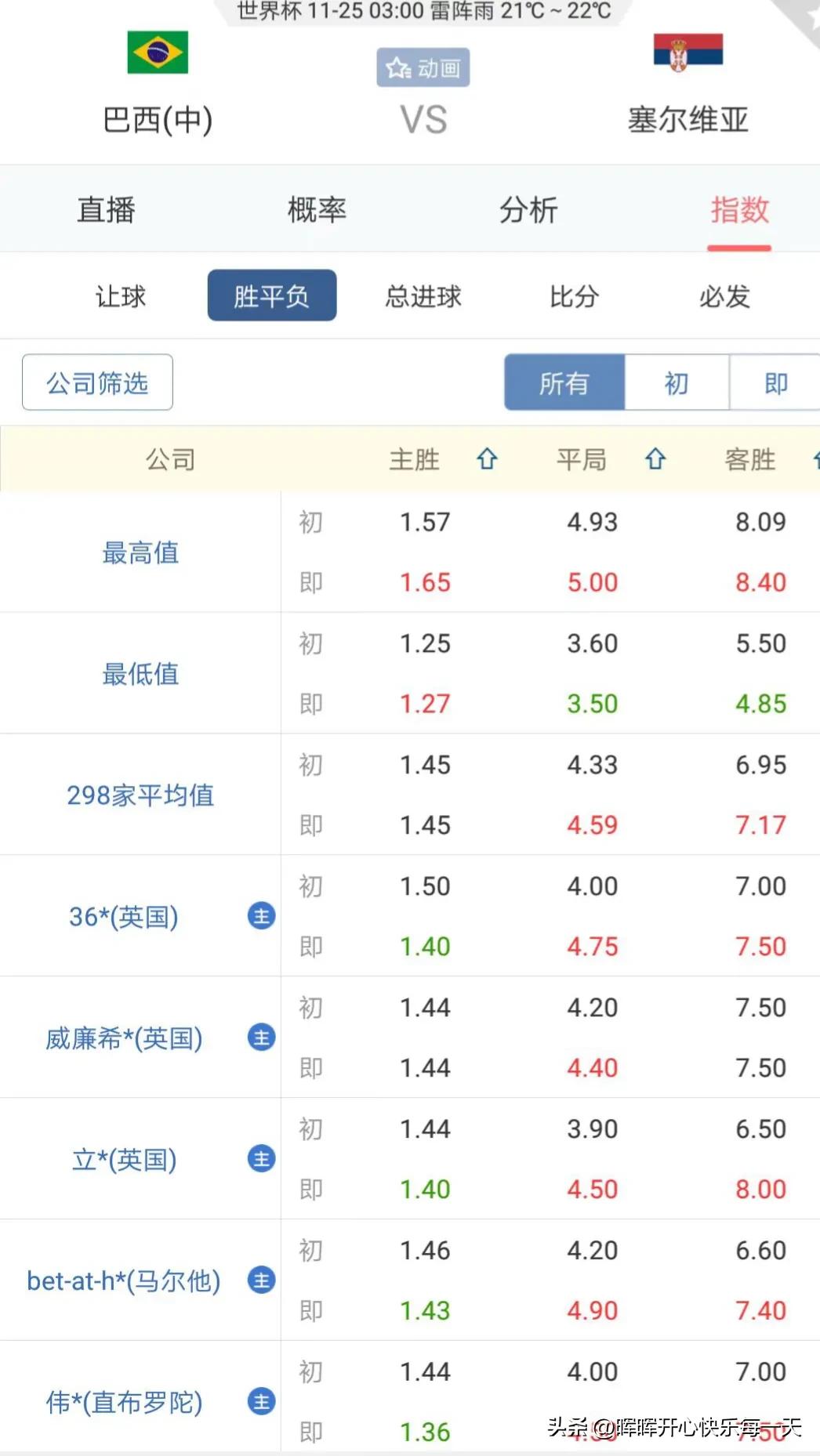This screenshot has height=1456, width=820.
Task: Select the 所有 filter option
Action: 564,384
